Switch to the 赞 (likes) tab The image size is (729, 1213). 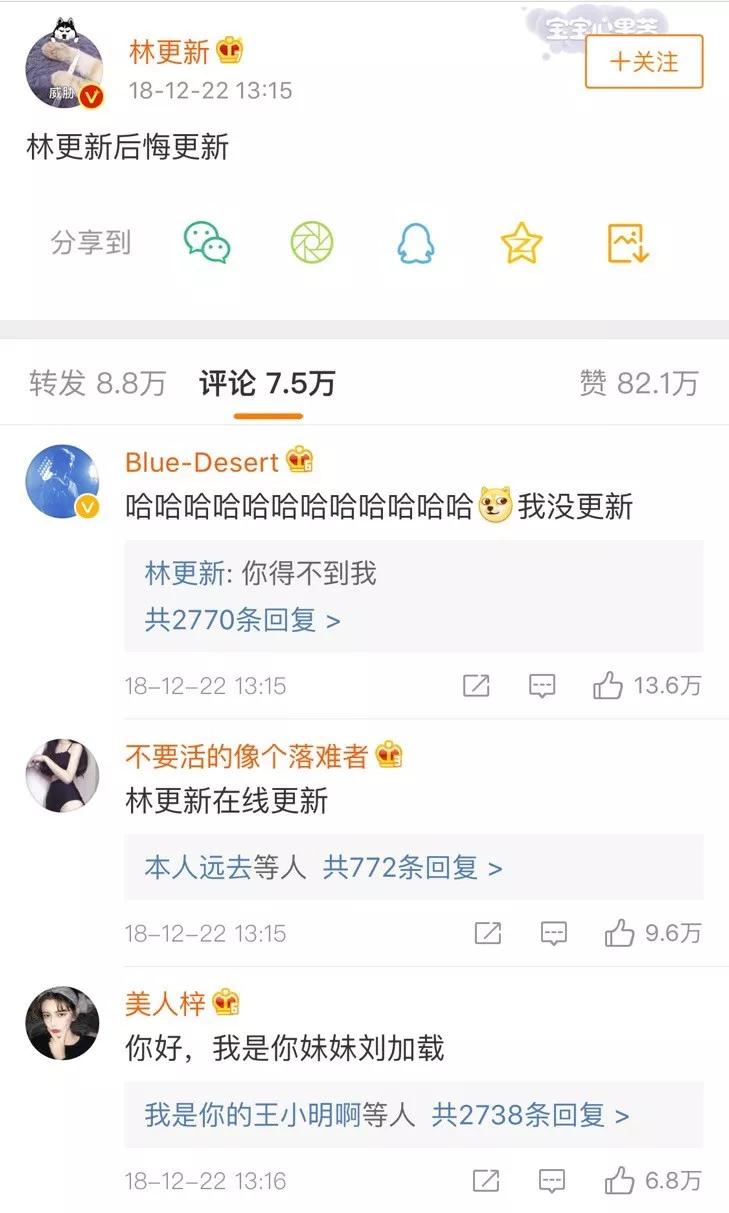click(x=637, y=381)
